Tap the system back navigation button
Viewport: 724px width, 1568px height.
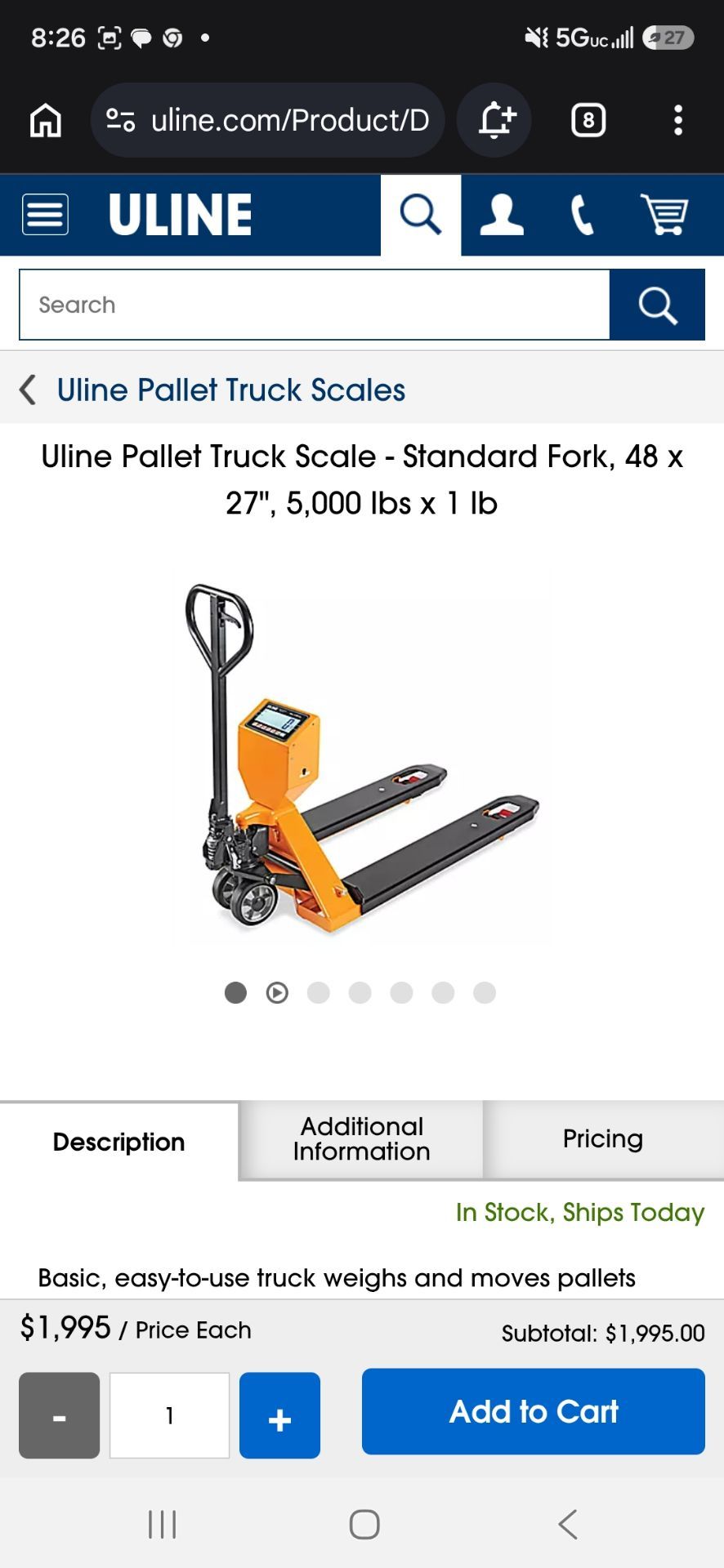pos(568,1524)
